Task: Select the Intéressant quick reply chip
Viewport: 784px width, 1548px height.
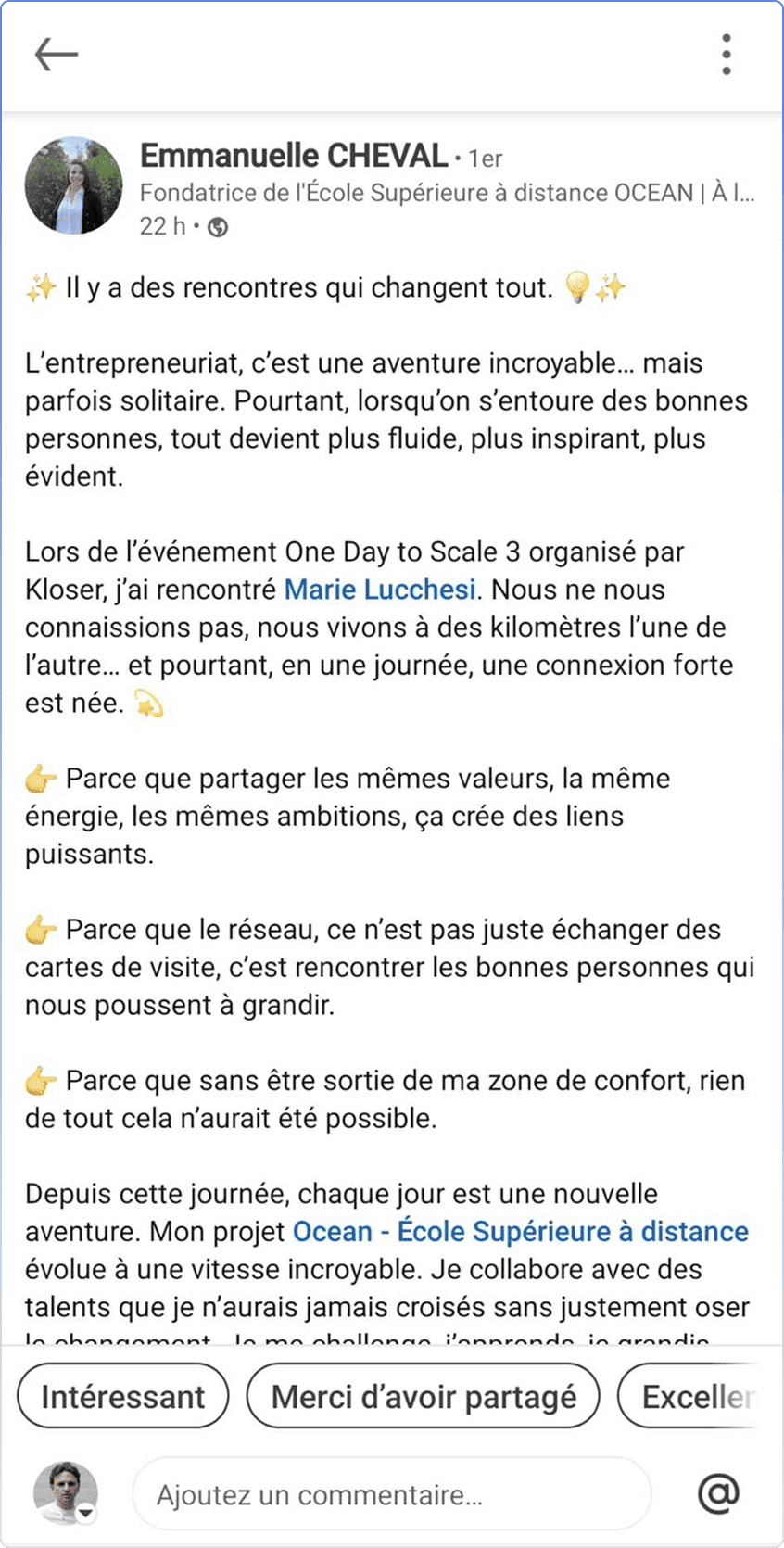Action: coord(122,1396)
